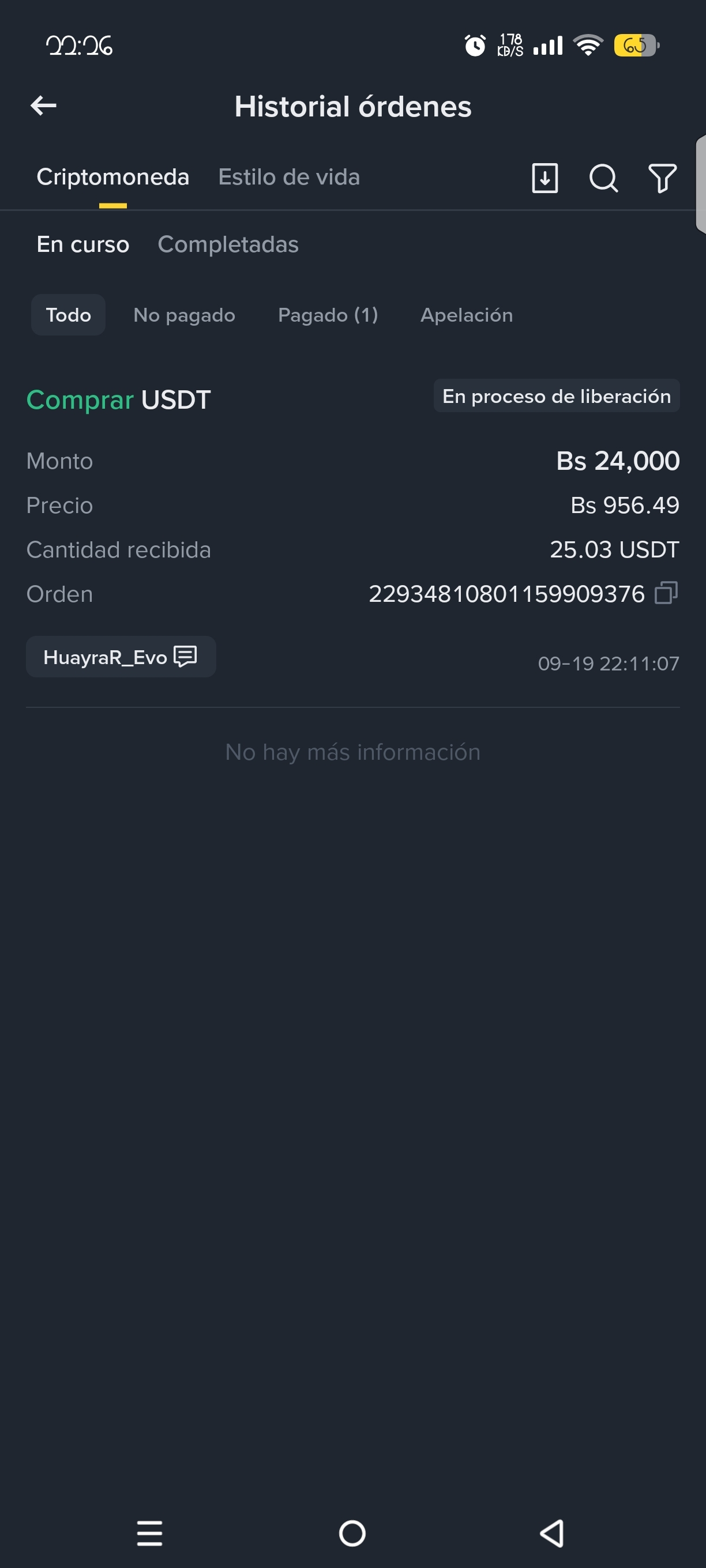Screen dimensions: 706x1568
Task: Filter orders by No pagado
Action: [x=184, y=315]
